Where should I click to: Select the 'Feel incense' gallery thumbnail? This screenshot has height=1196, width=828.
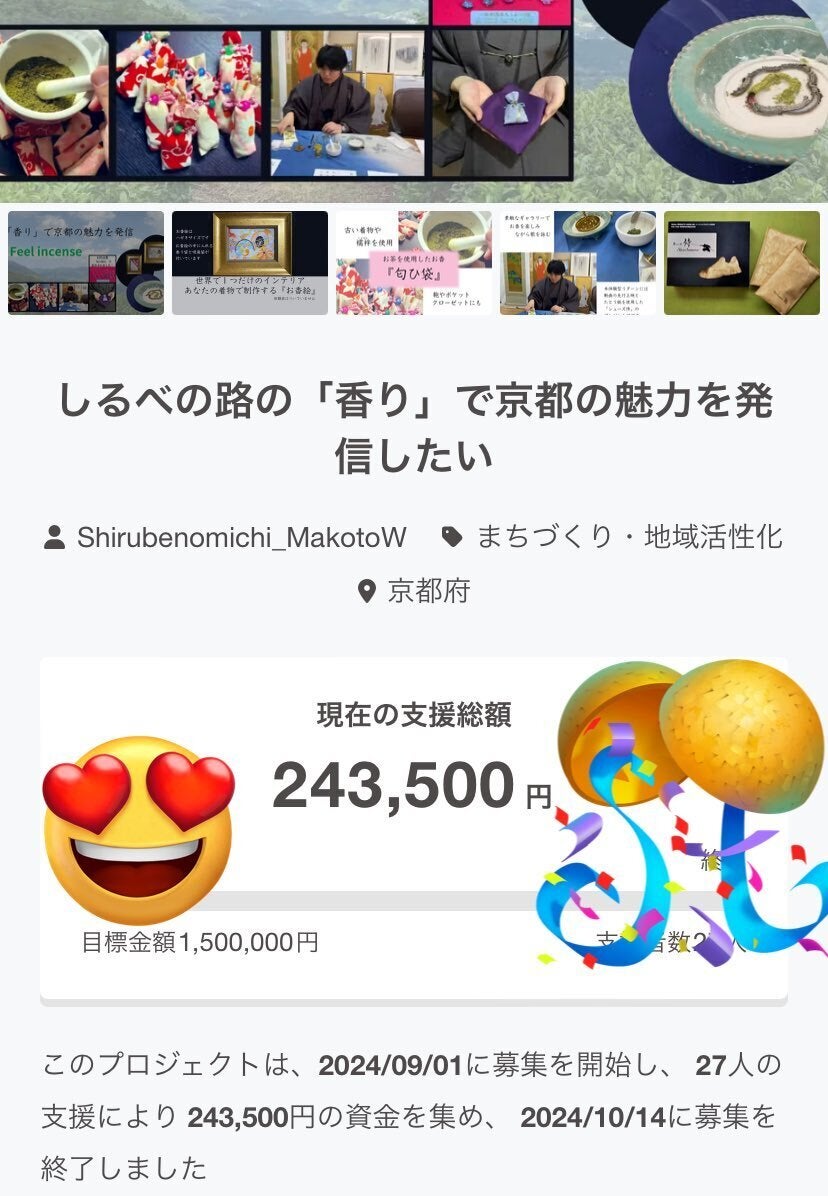86,263
